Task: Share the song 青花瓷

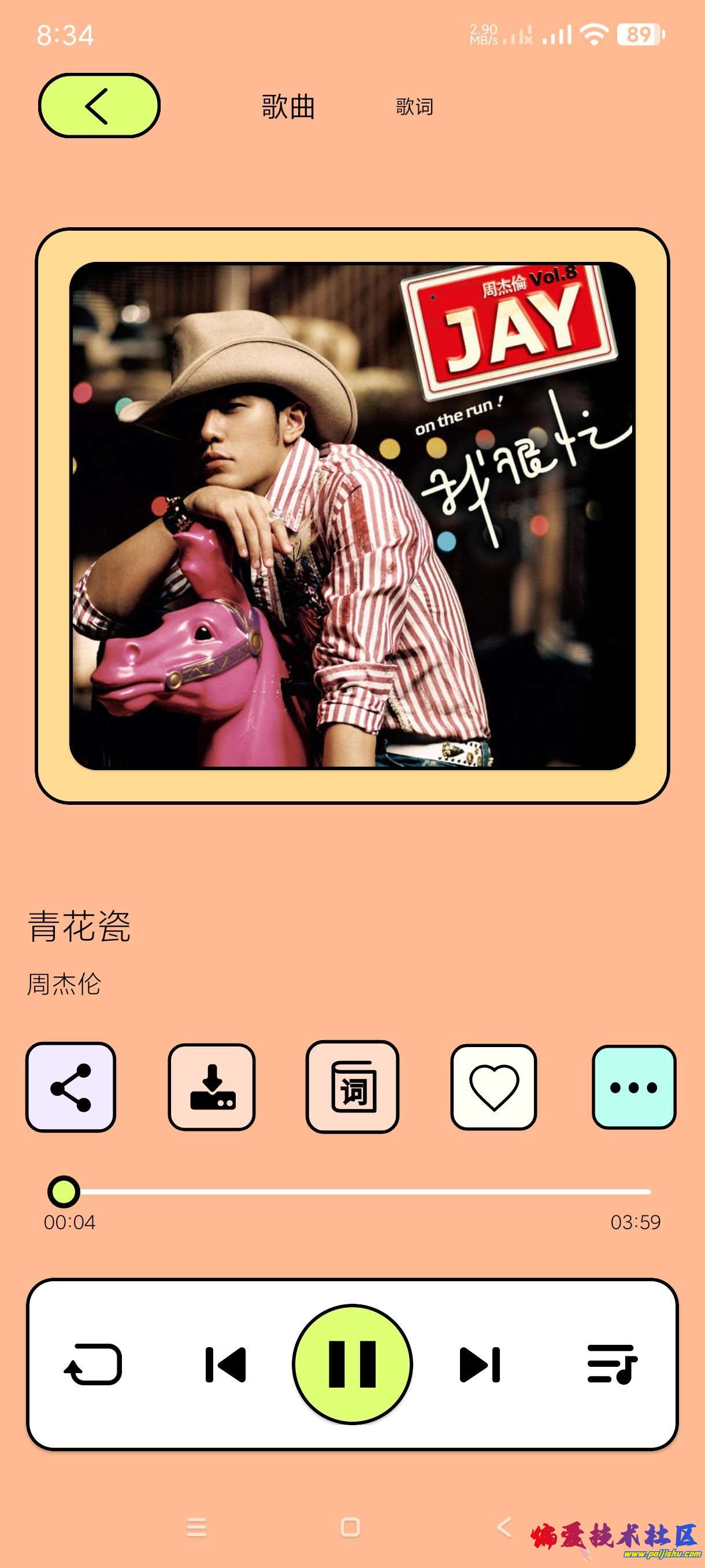Action: [70, 1087]
